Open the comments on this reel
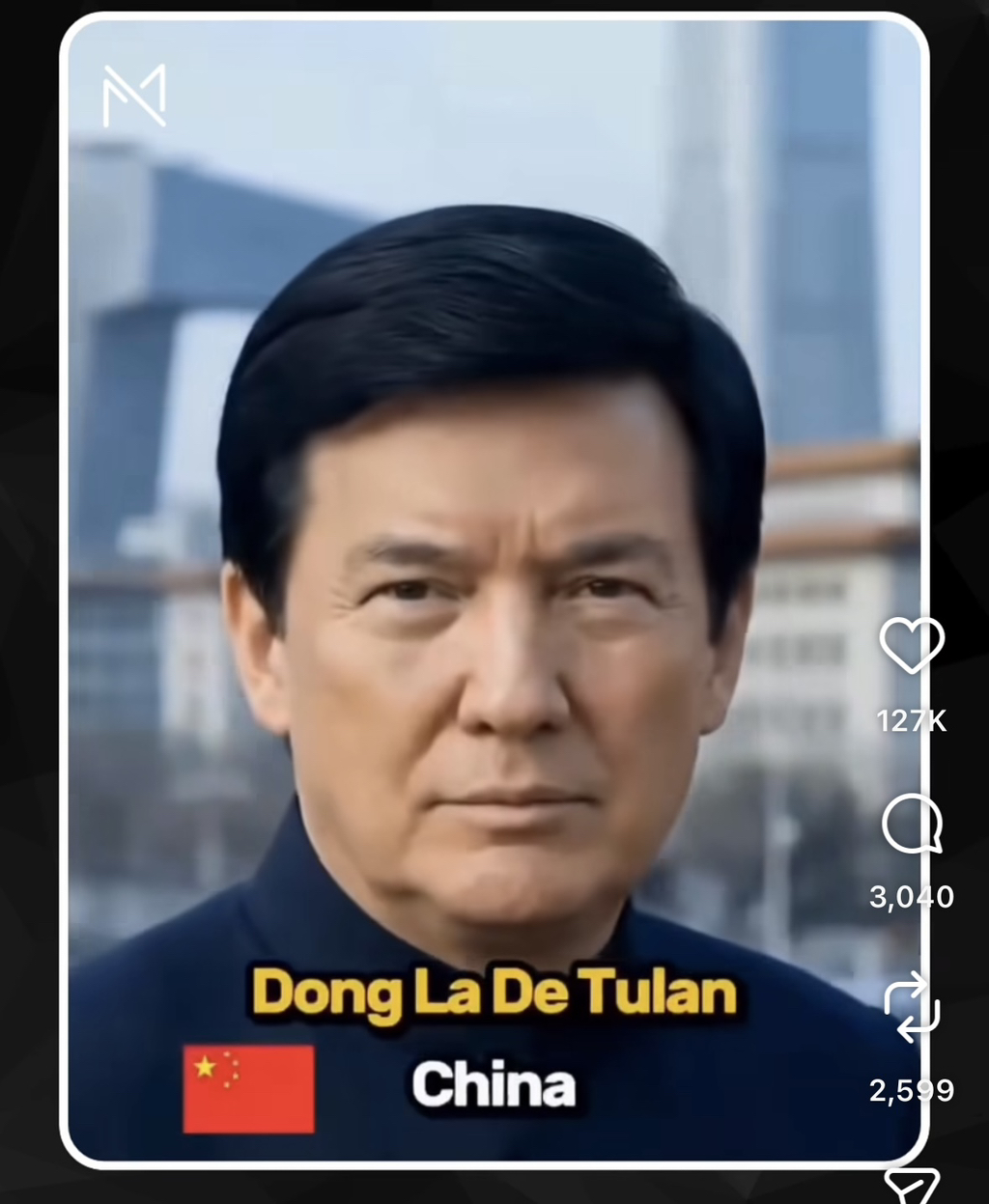This screenshot has width=989, height=1204. click(x=912, y=824)
